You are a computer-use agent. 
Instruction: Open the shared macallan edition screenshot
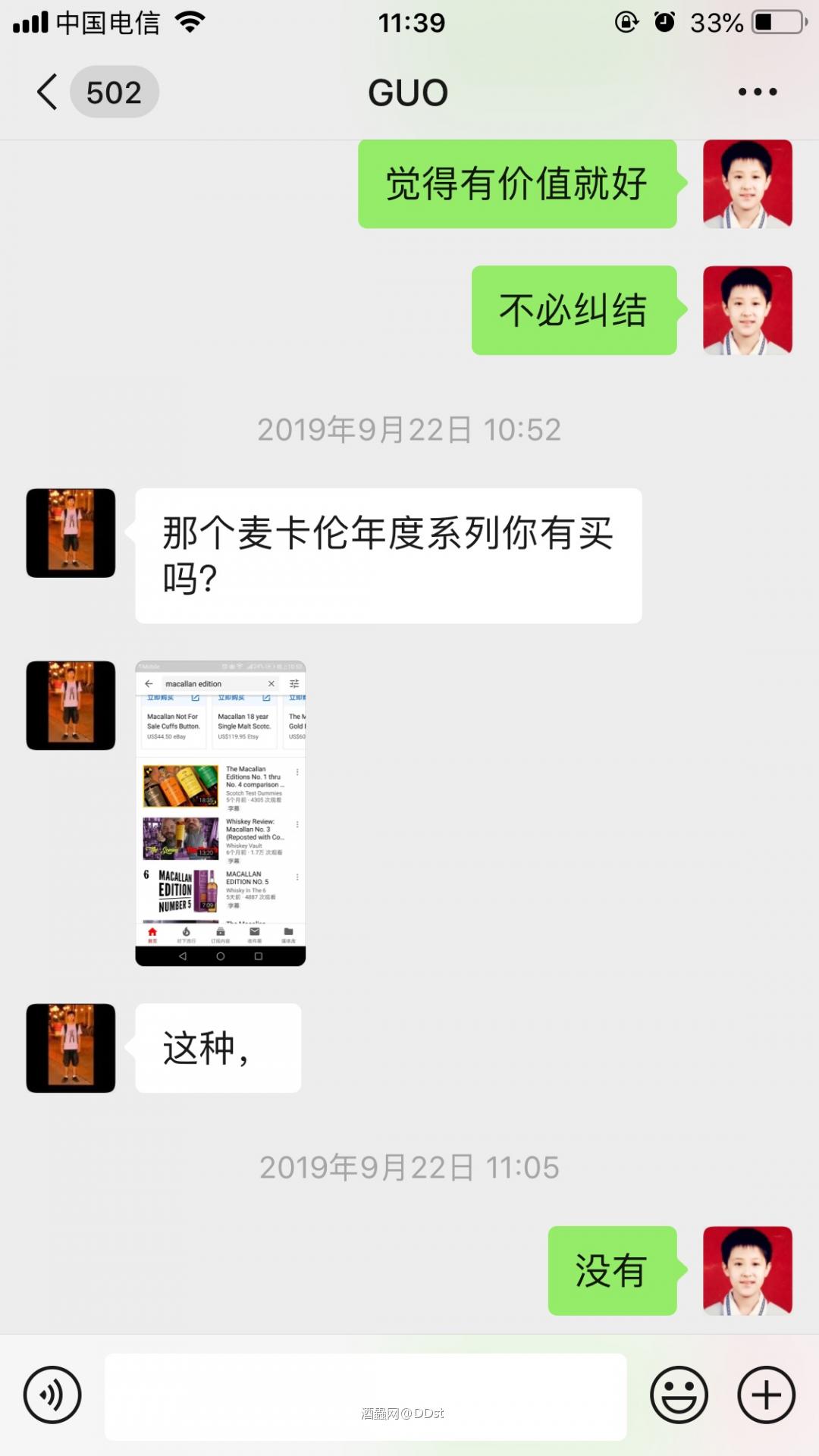(x=220, y=813)
